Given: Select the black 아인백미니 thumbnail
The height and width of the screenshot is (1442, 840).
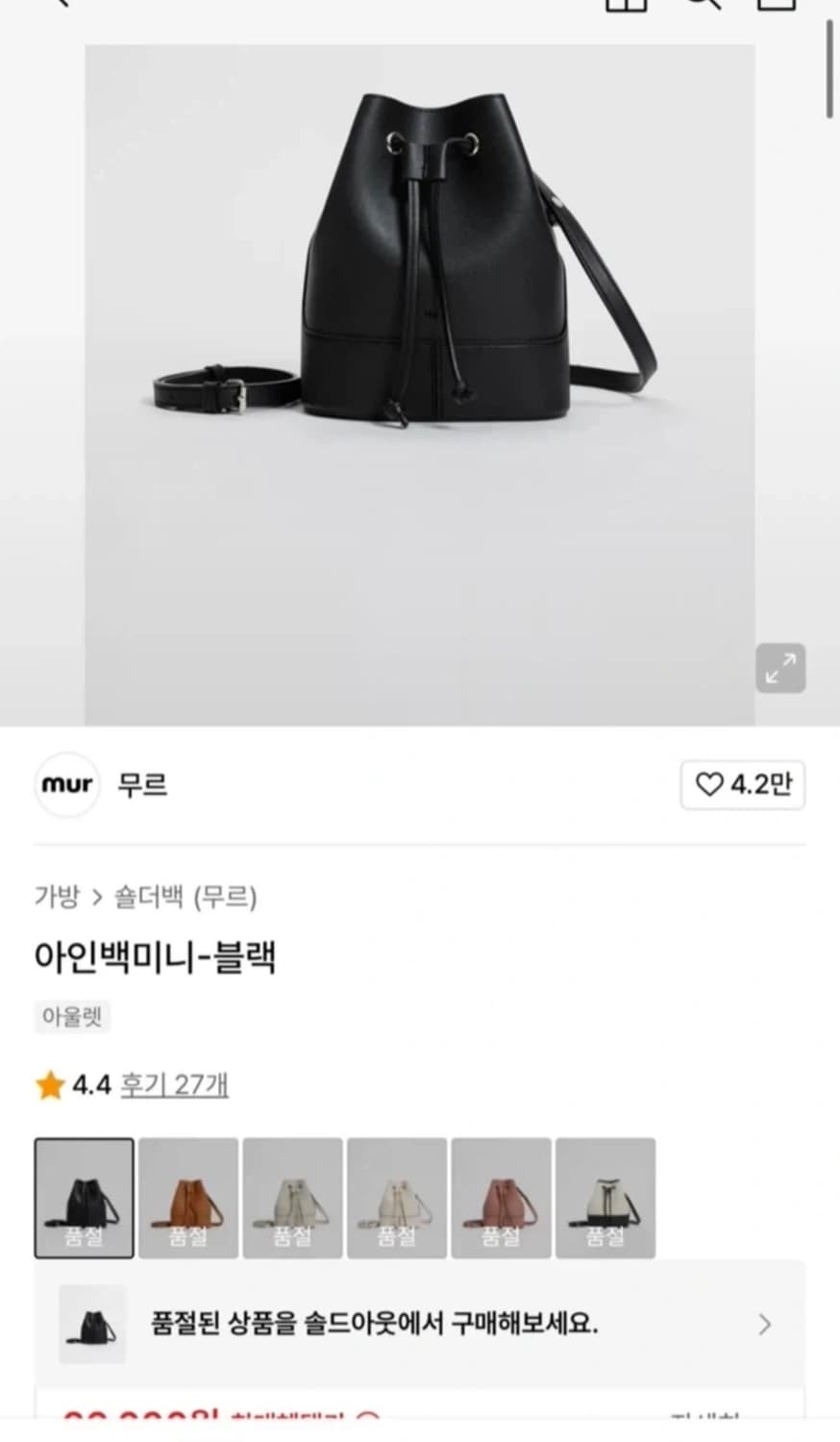Looking at the screenshot, I should 85,1198.
